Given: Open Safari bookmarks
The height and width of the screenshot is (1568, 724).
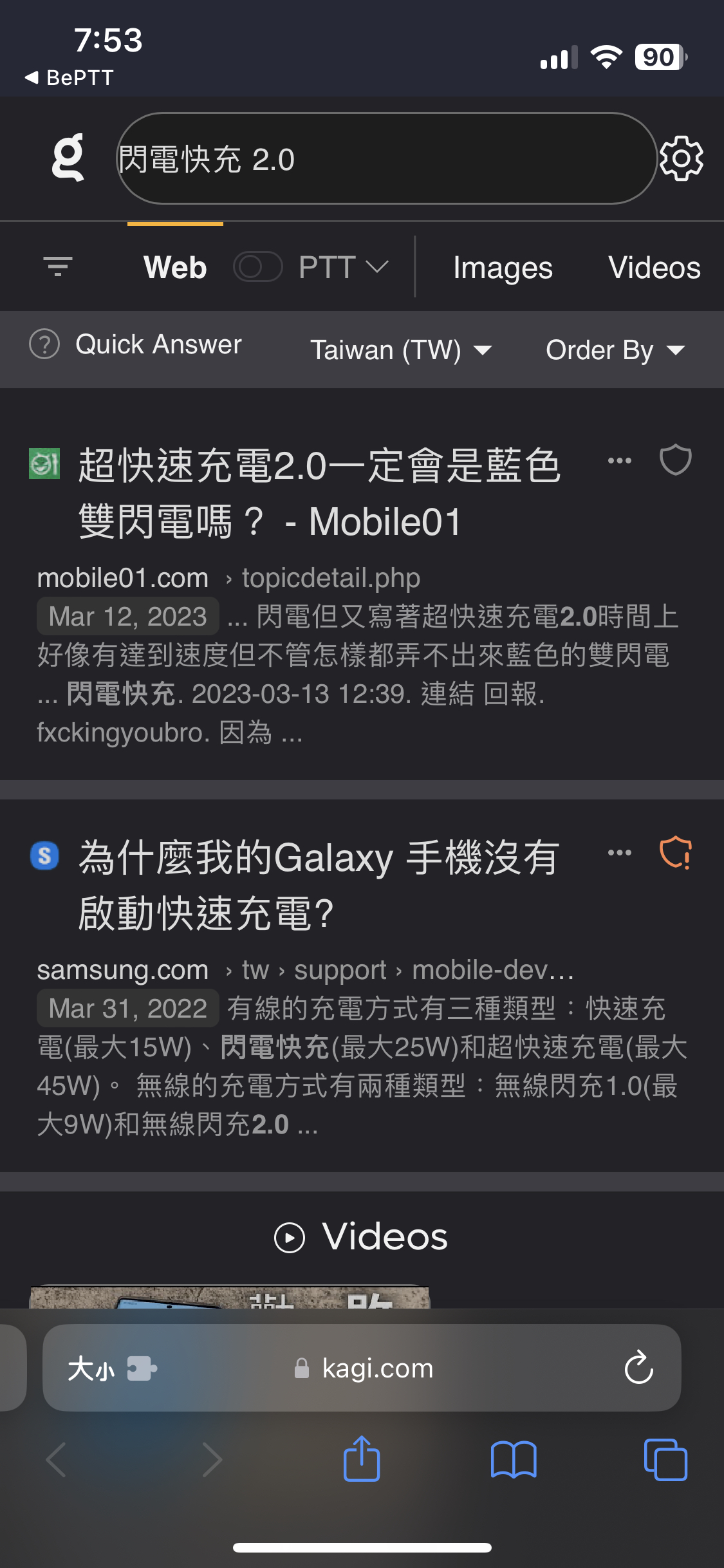Looking at the screenshot, I should (514, 1460).
